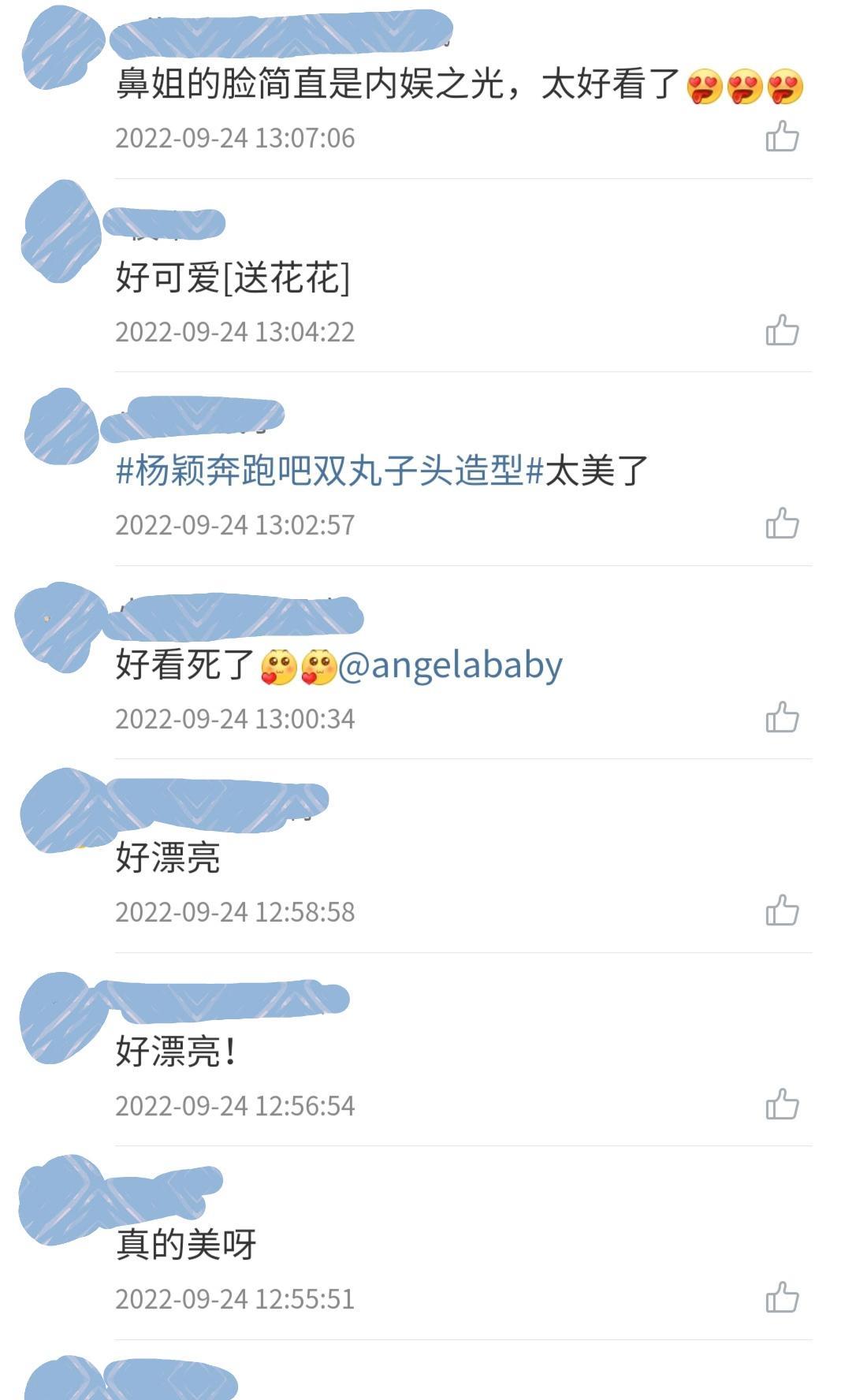The width and height of the screenshot is (845, 1400).
Task: Open the #杨颖奔跑吧双丸子头造型# hashtag
Action: tap(329, 471)
